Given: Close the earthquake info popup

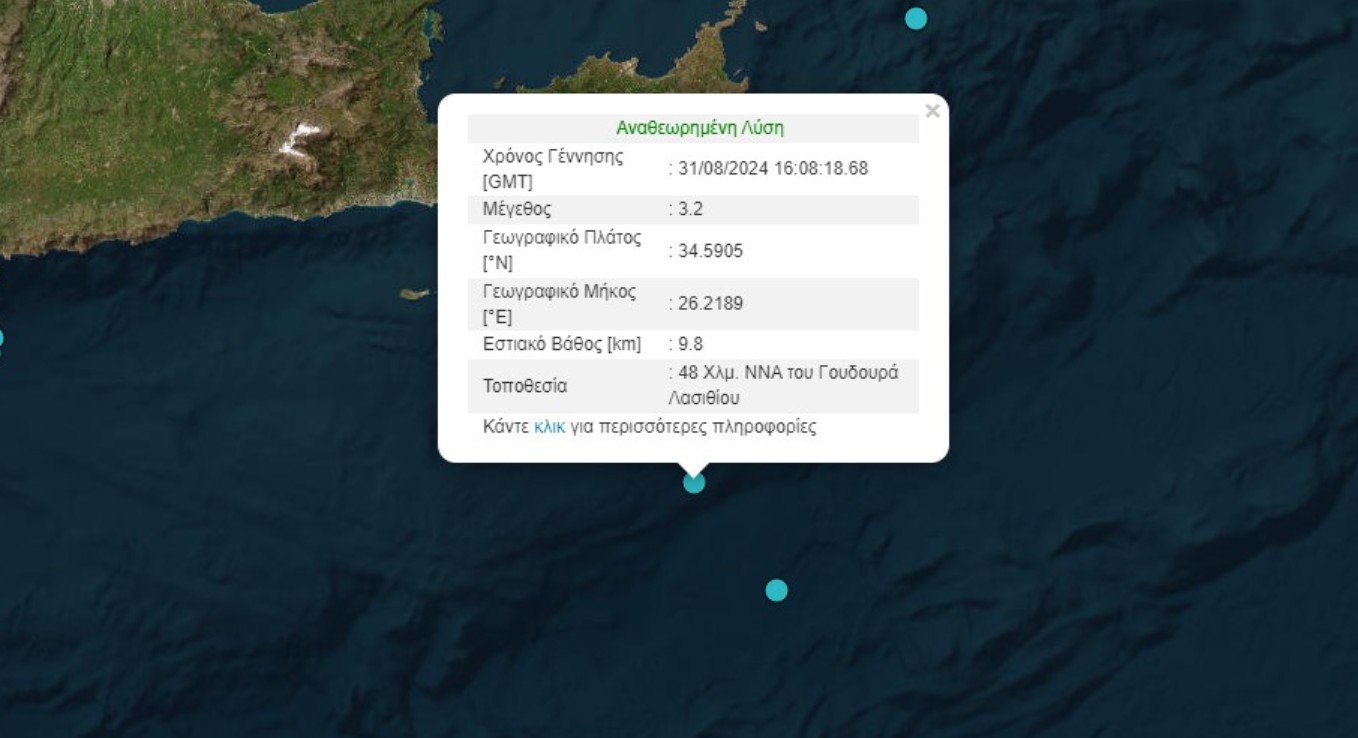Looking at the screenshot, I should (932, 111).
